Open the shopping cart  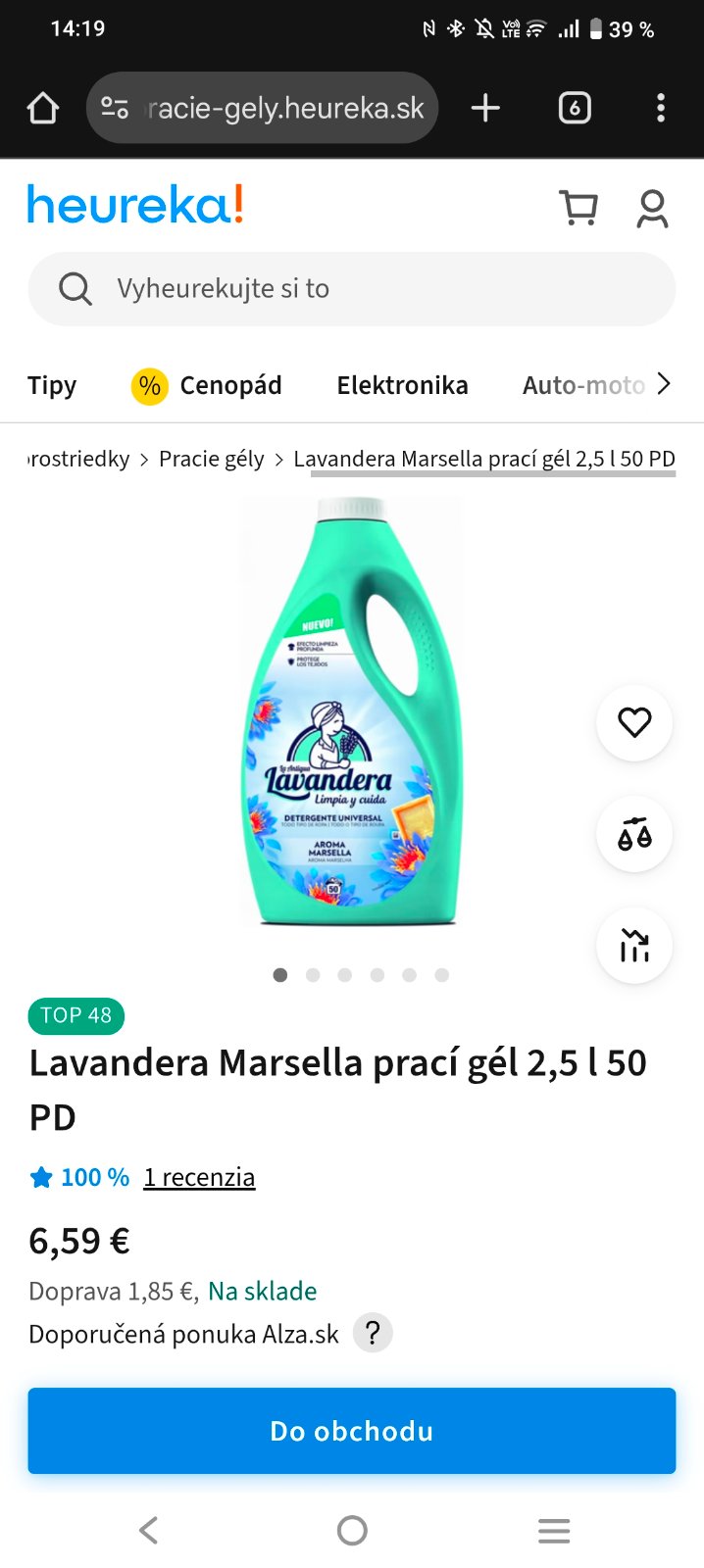(x=578, y=208)
